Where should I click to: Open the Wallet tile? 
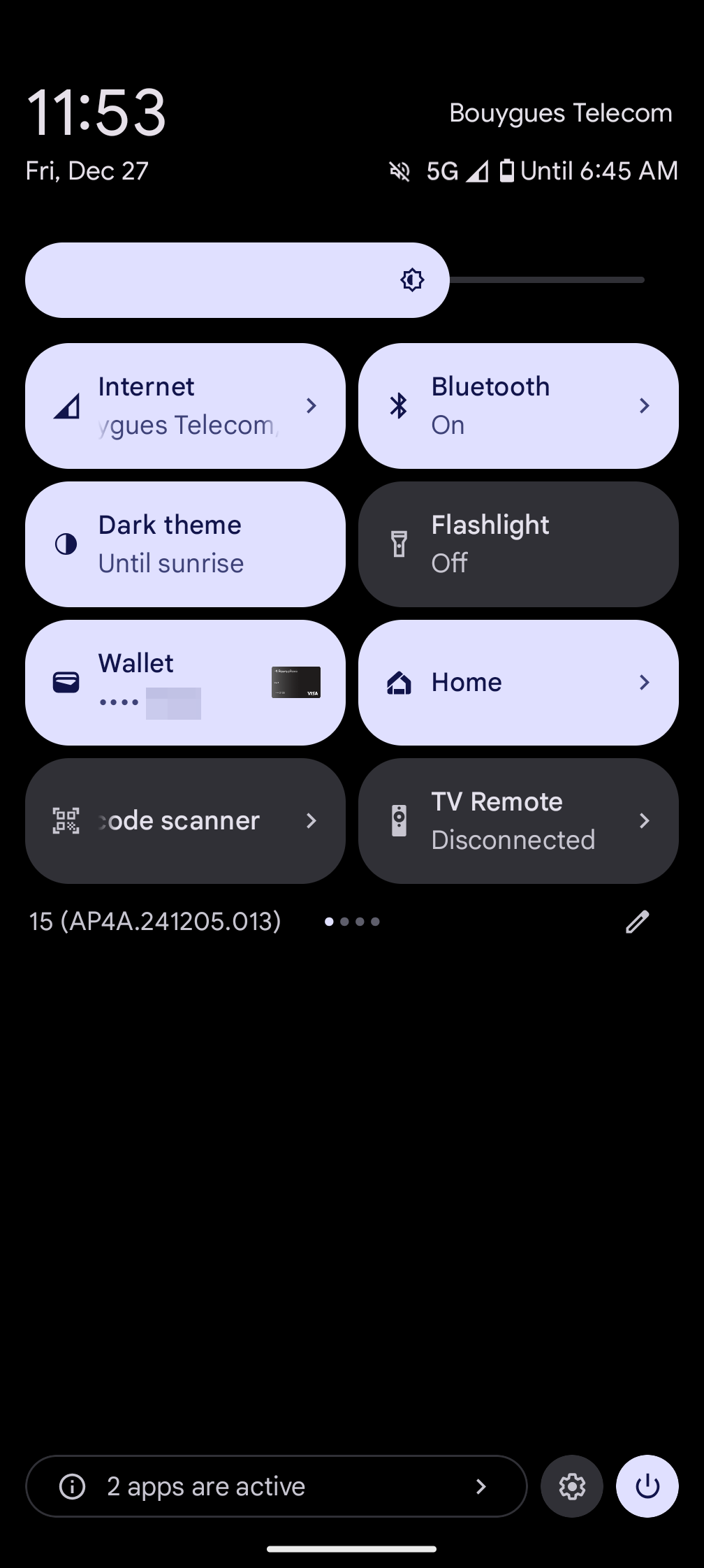(185, 683)
